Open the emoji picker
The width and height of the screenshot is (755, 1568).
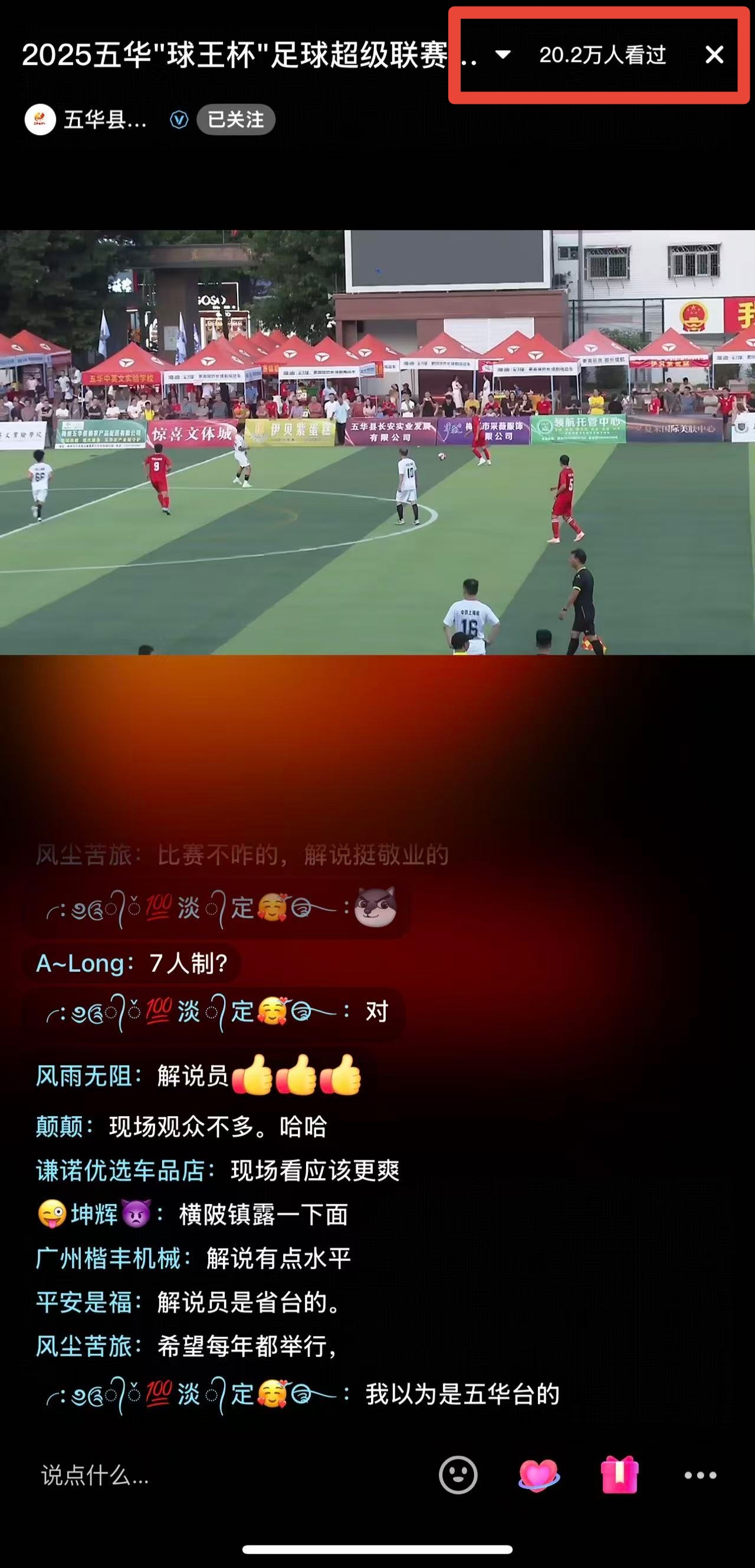point(458,1475)
